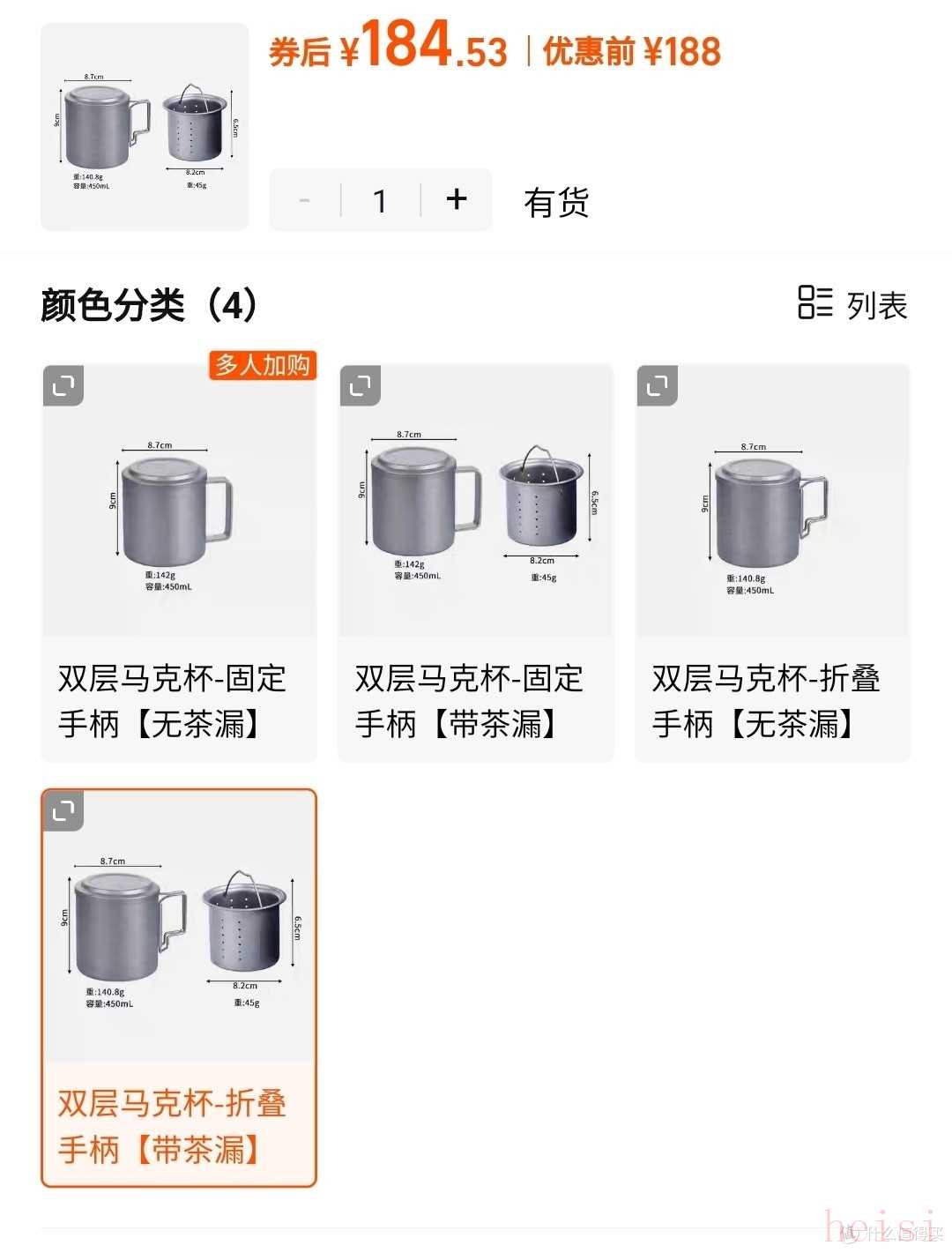Decrease quantity with the minus button
This screenshot has width=952, height=1253.
305,201
